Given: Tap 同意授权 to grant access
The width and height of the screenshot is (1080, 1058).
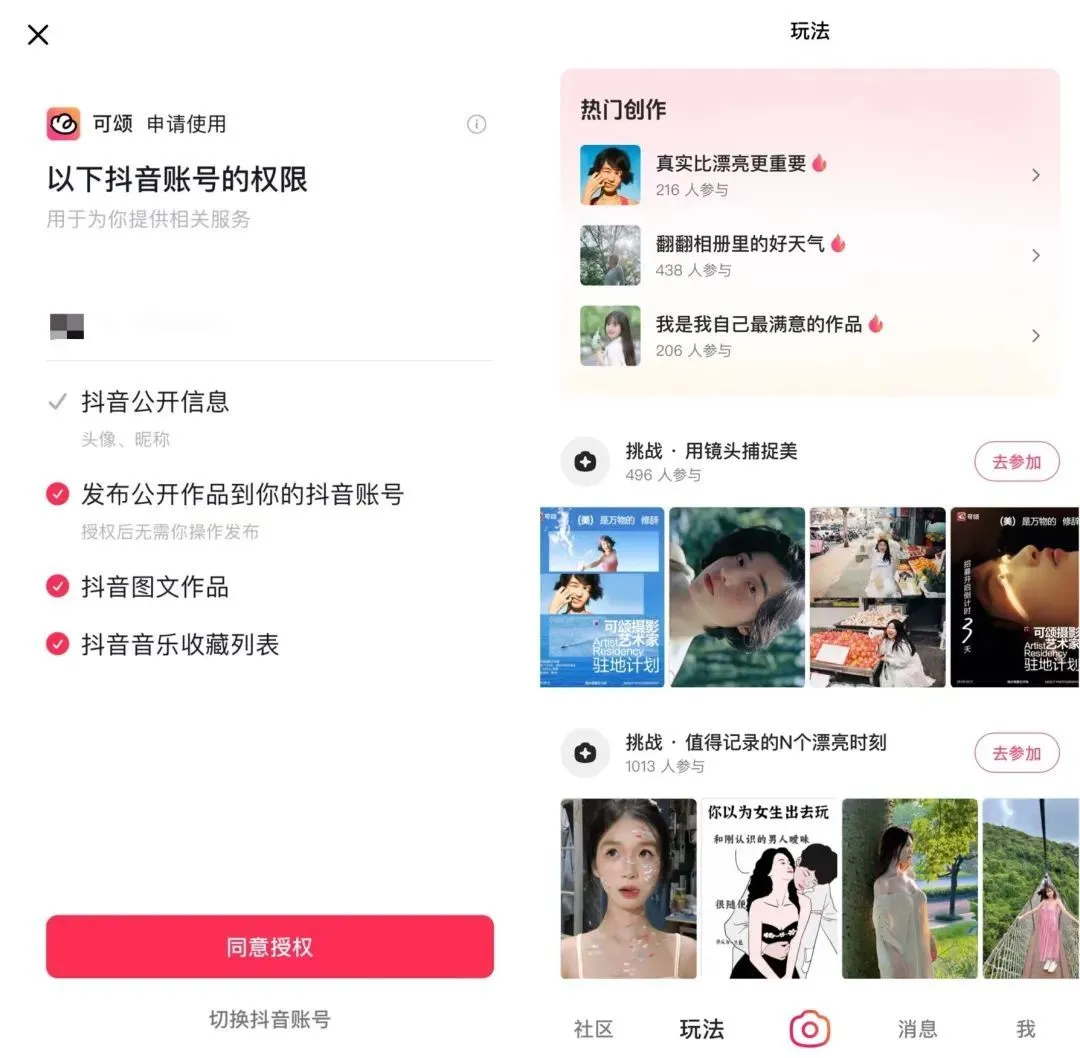Looking at the screenshot, I should click(x=270, y=946).
